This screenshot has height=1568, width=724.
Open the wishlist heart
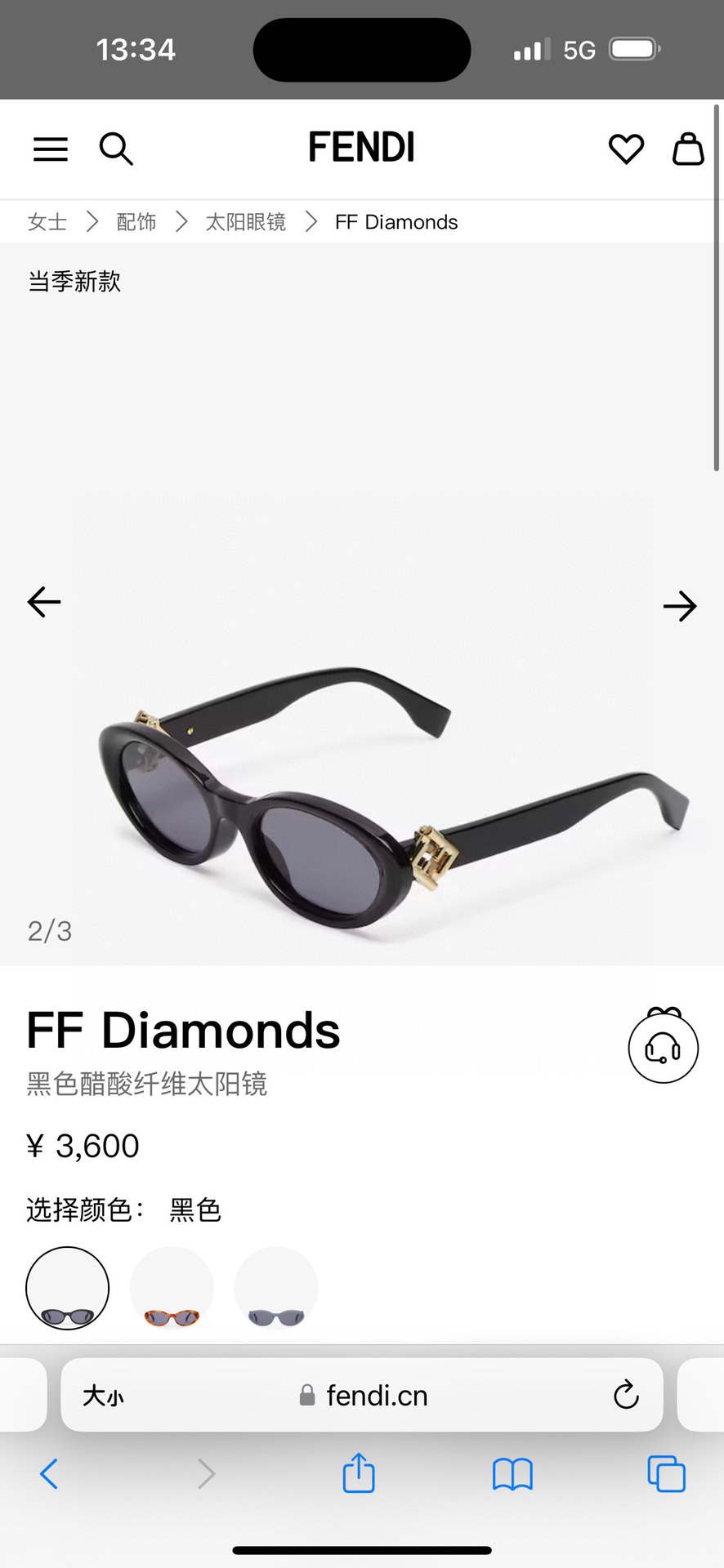coord(626,149)
